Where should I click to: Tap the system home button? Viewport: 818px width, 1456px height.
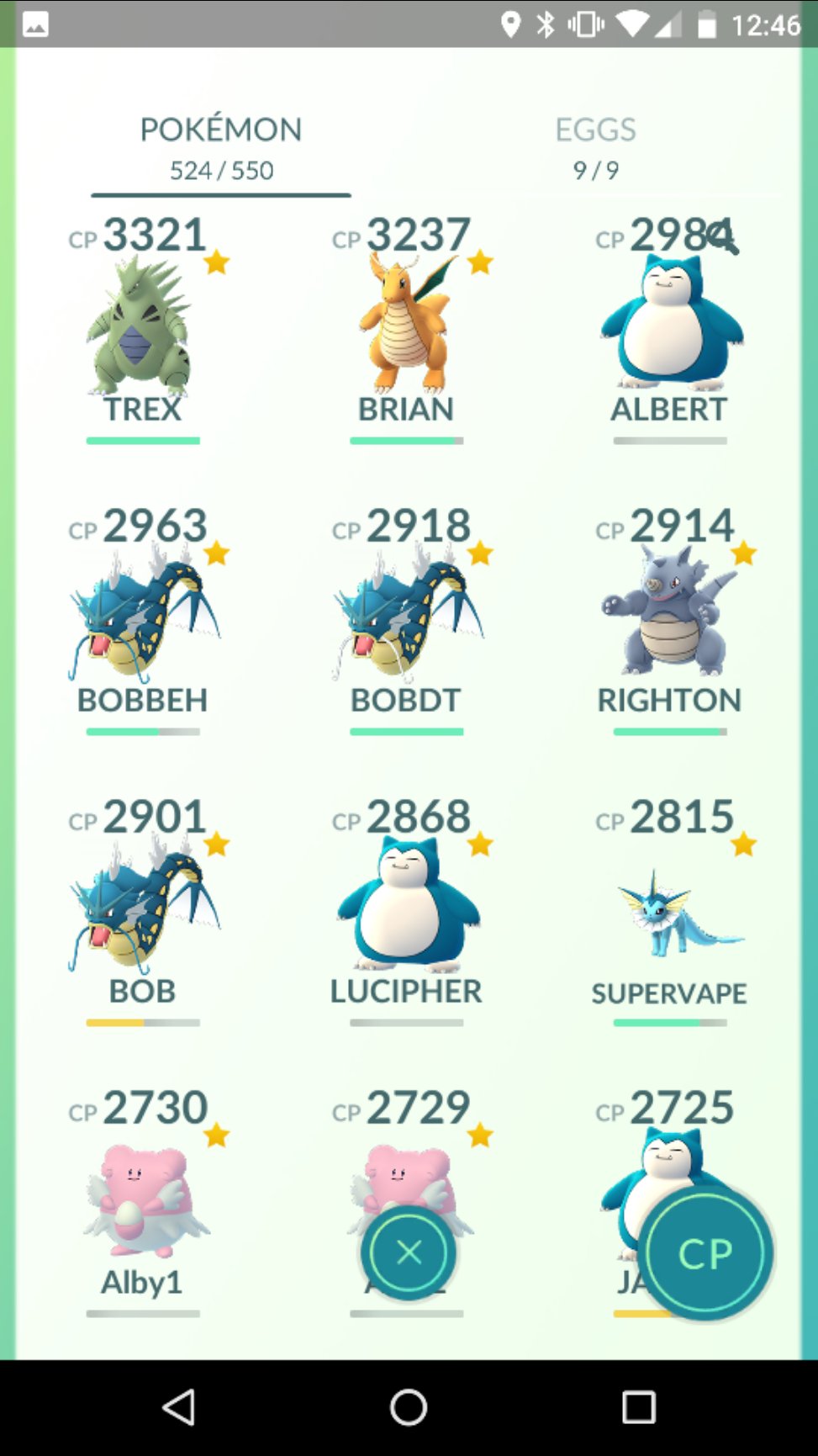(409, 1407)
